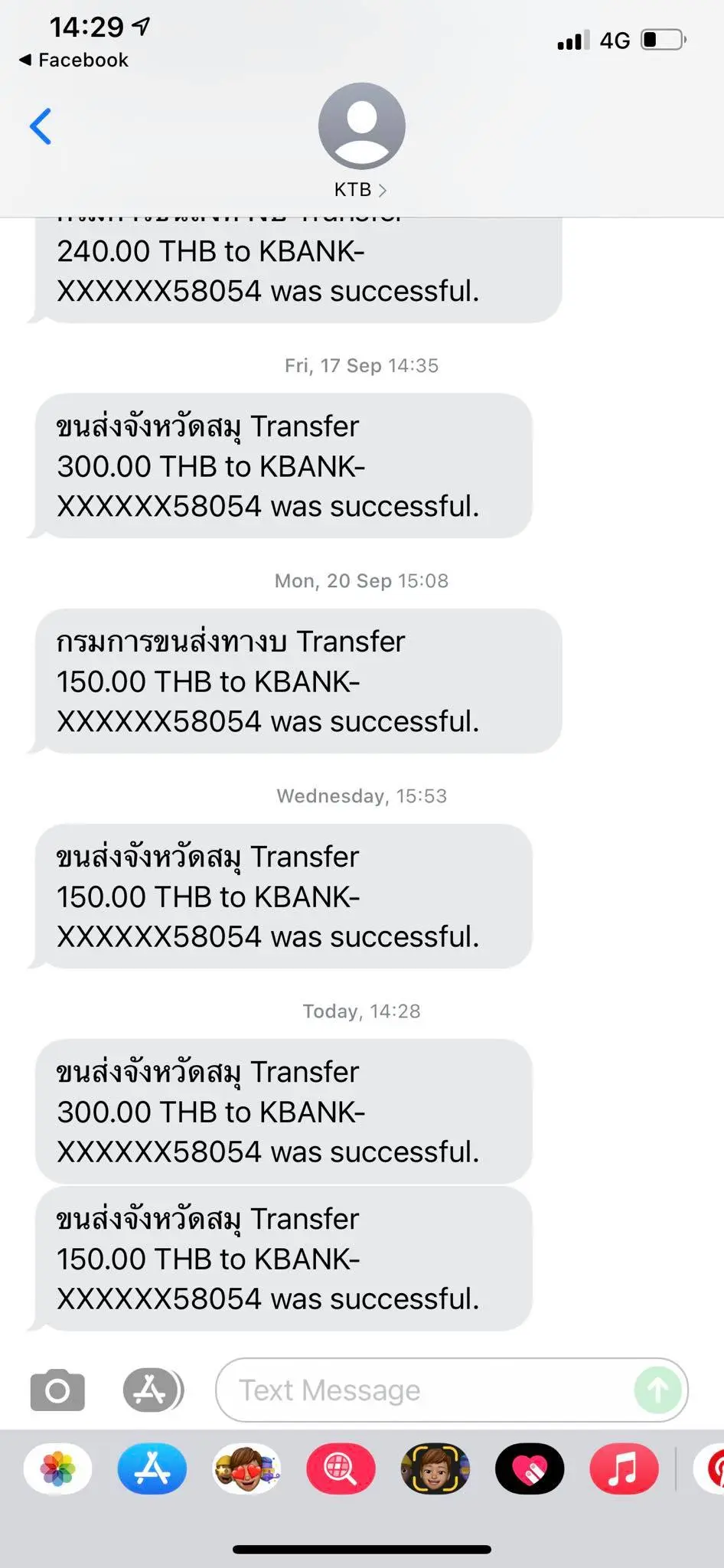Open the images search app

point(341,1469)
